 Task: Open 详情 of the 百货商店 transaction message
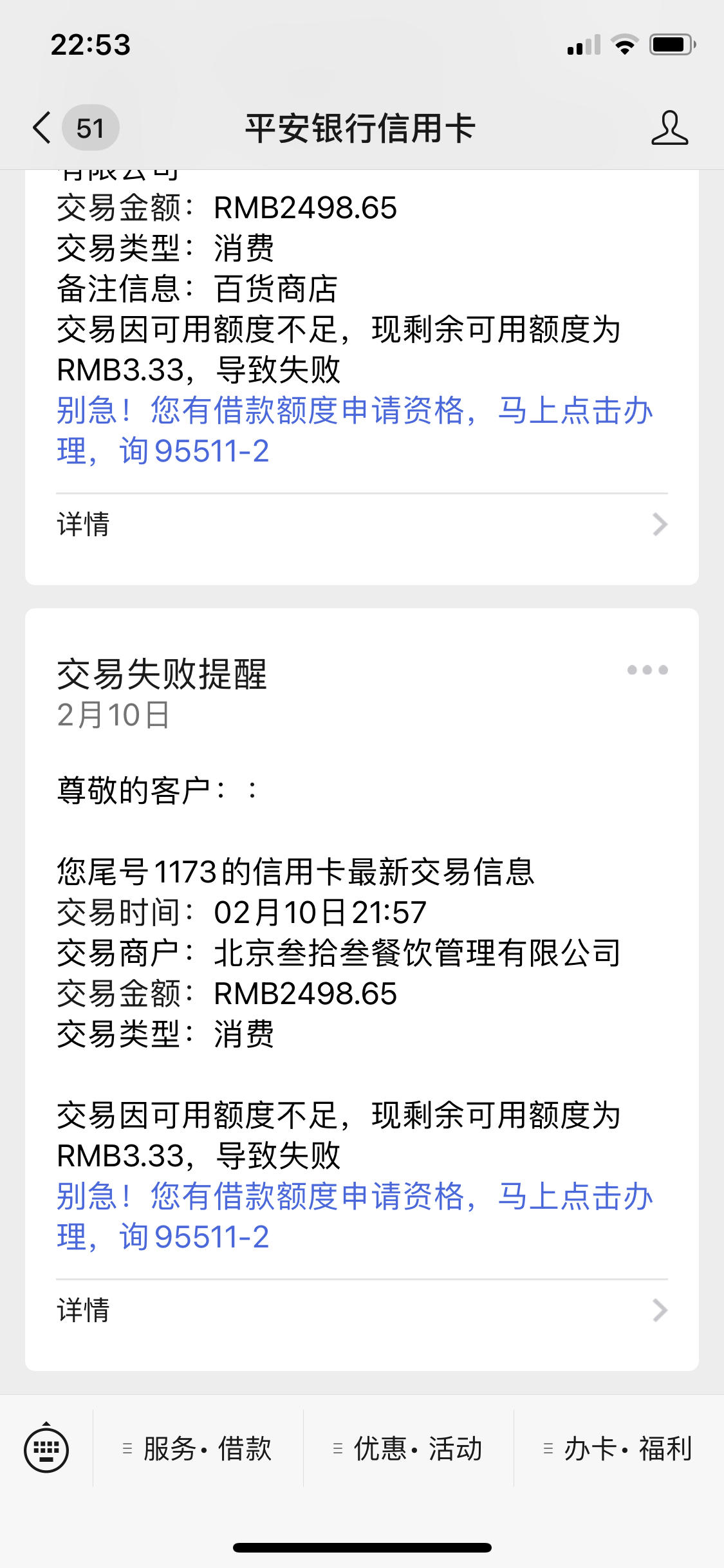(362, 524)
